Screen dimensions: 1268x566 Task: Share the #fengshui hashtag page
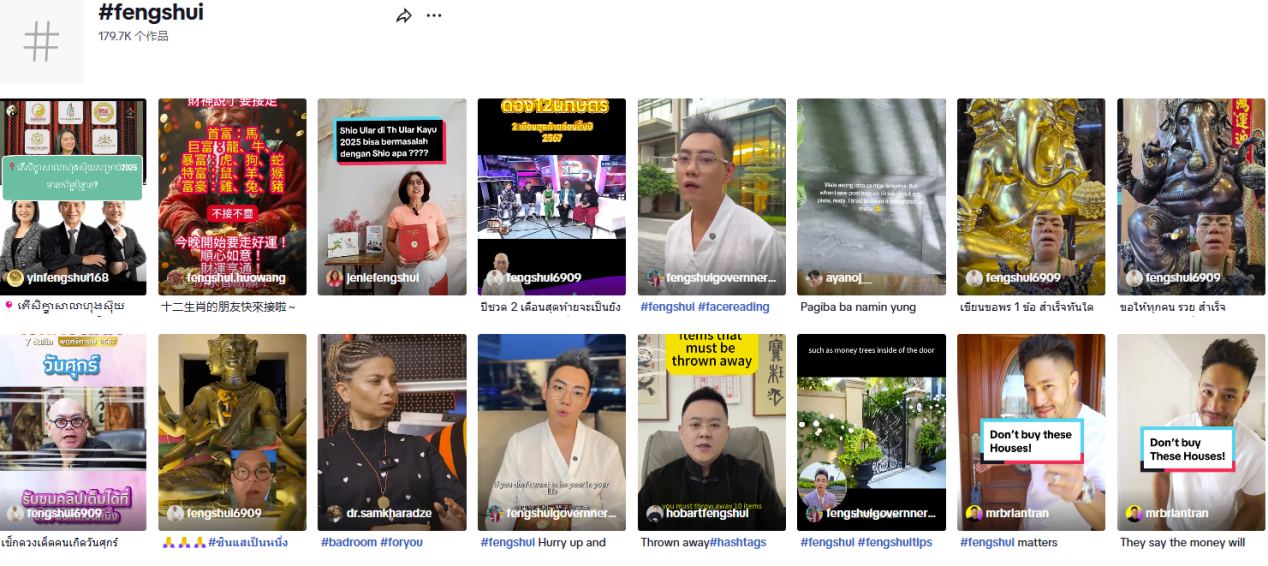404,16
